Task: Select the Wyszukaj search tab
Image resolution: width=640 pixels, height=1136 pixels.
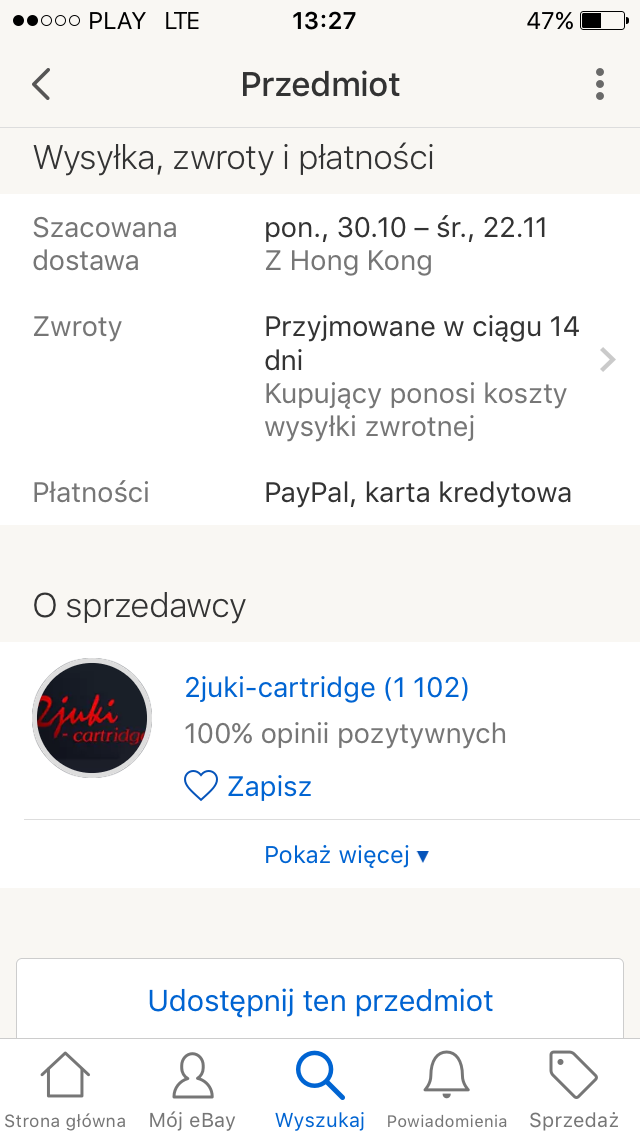Action: pos(320,1089)
